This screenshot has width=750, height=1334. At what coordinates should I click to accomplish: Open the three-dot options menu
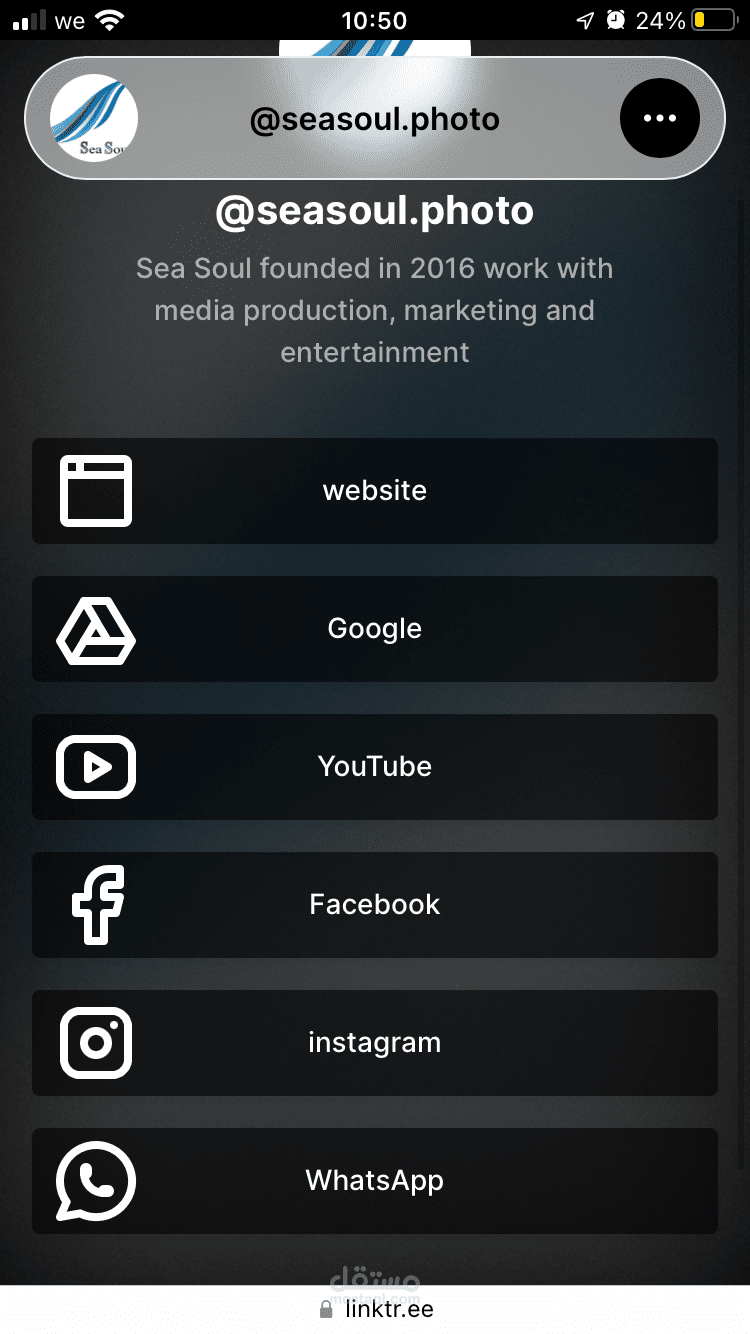click(660, 118)
